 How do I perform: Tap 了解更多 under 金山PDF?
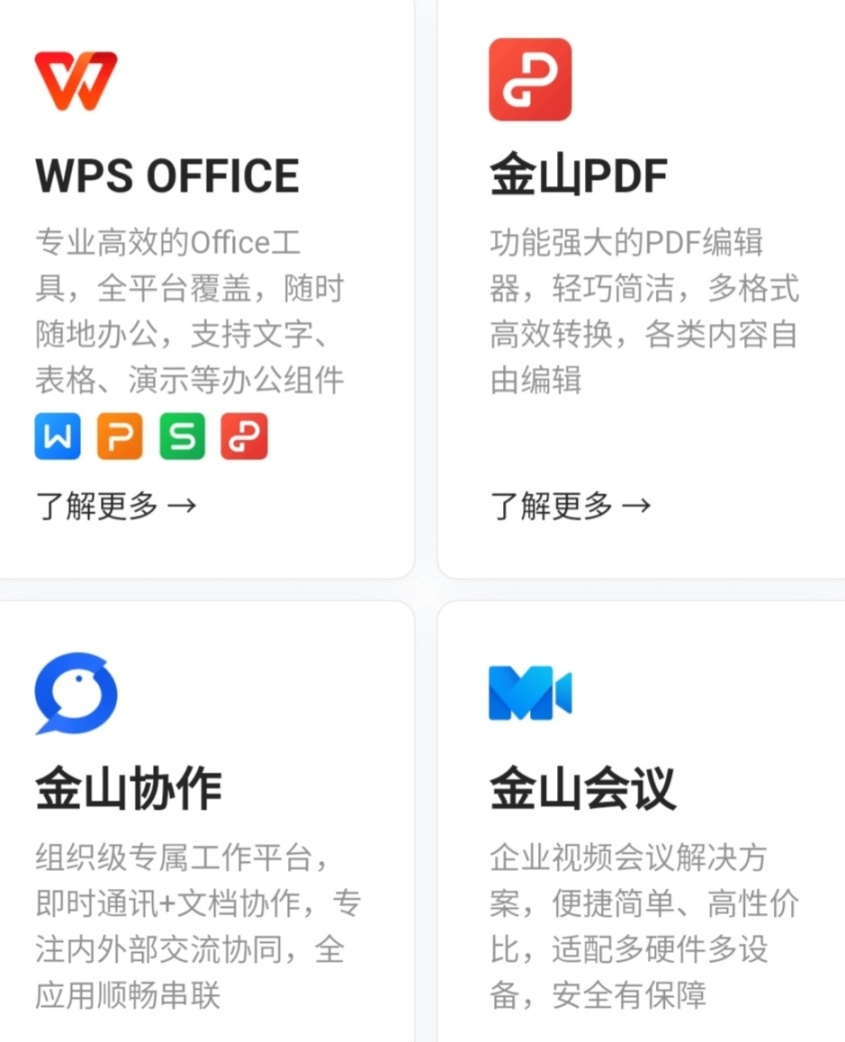570,506
